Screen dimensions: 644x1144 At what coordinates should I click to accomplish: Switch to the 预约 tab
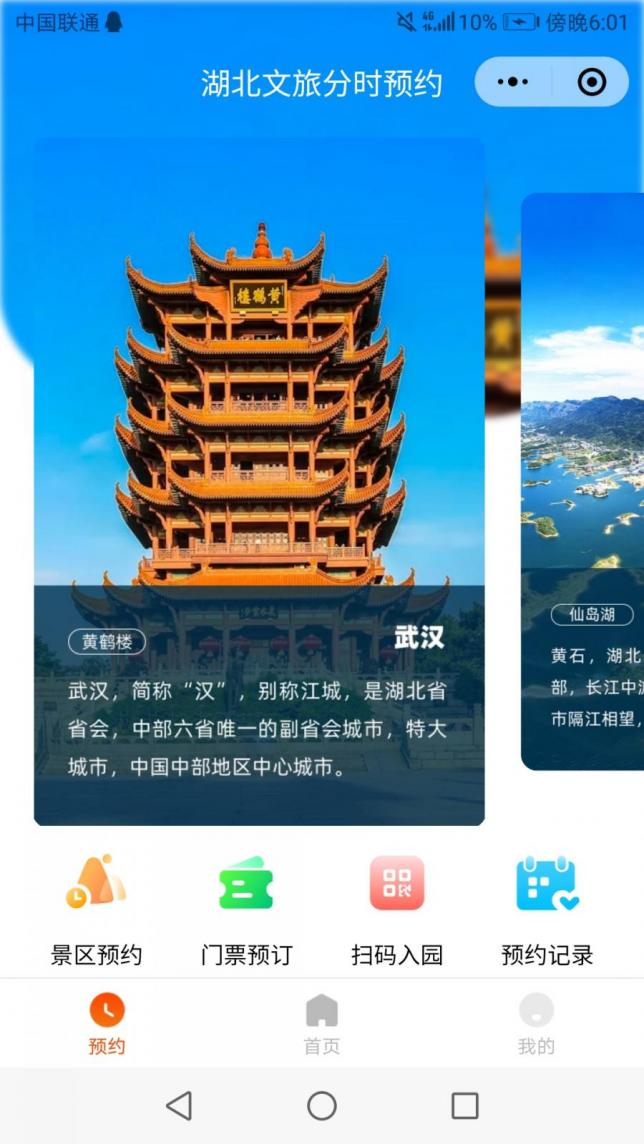coord(107,1024)
